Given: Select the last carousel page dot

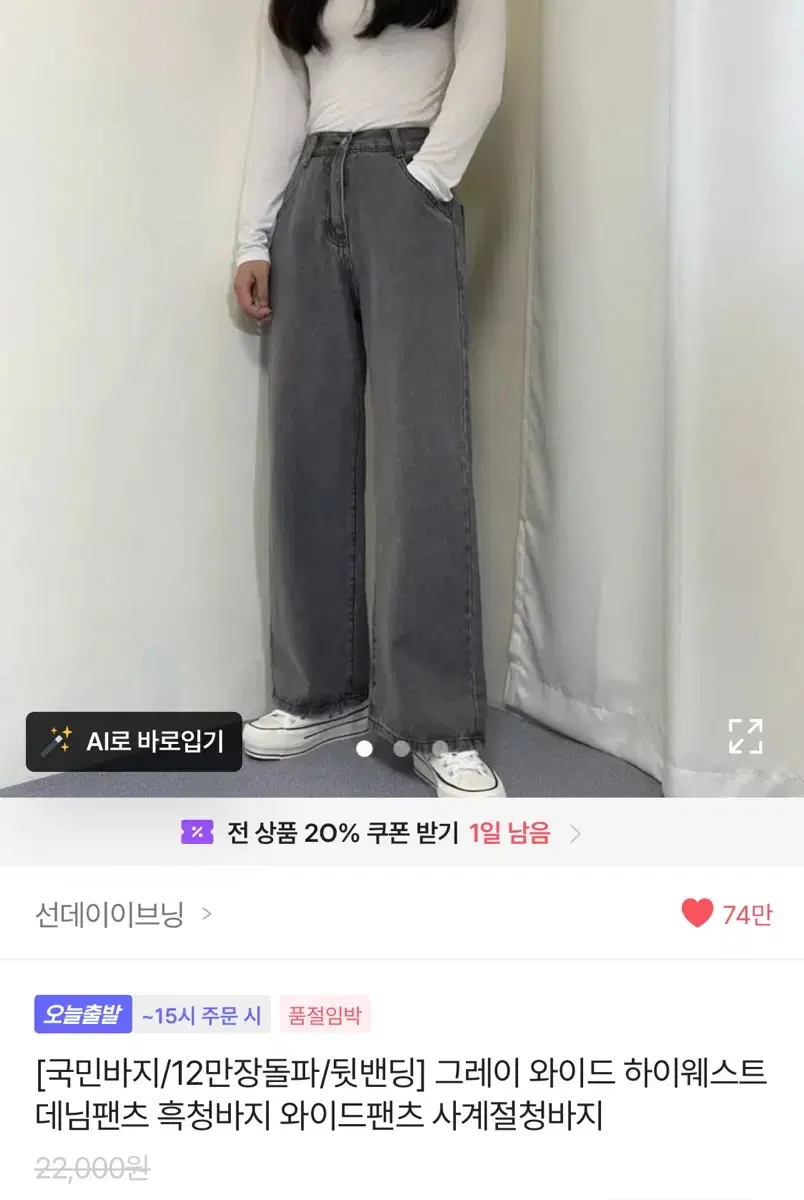Looking at the screenshot, I should pyautogui.click(x=438, y=748).
